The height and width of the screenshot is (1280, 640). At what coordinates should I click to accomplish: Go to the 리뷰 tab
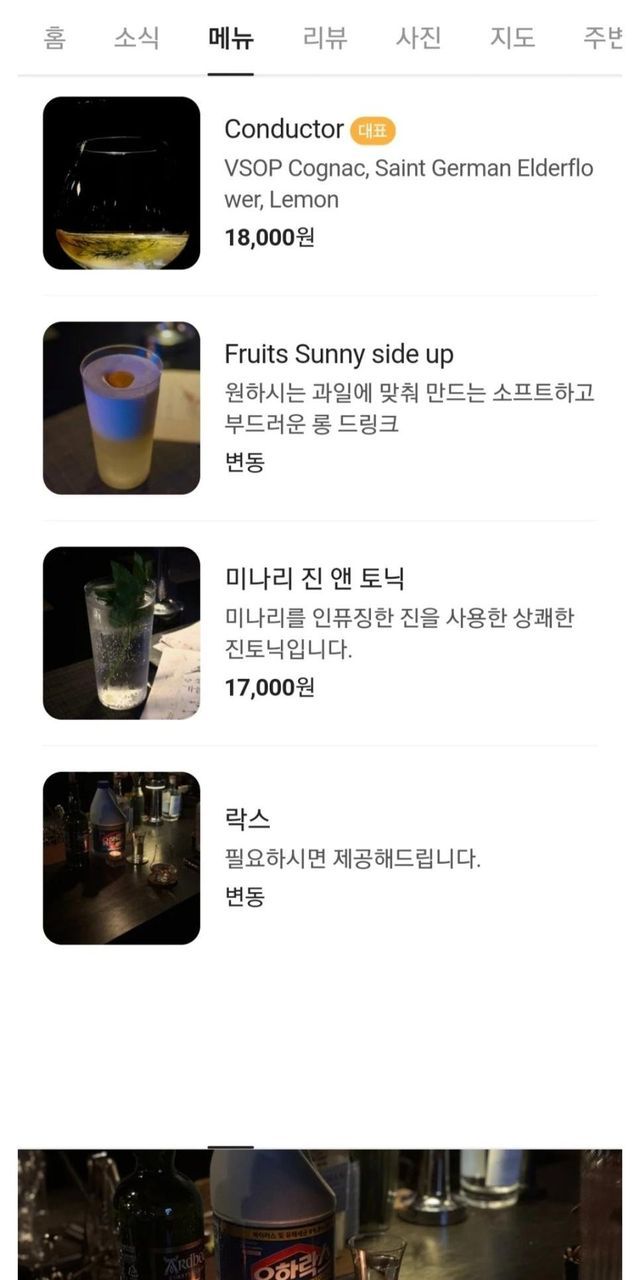pyautogui.click(x=325, y=39)
